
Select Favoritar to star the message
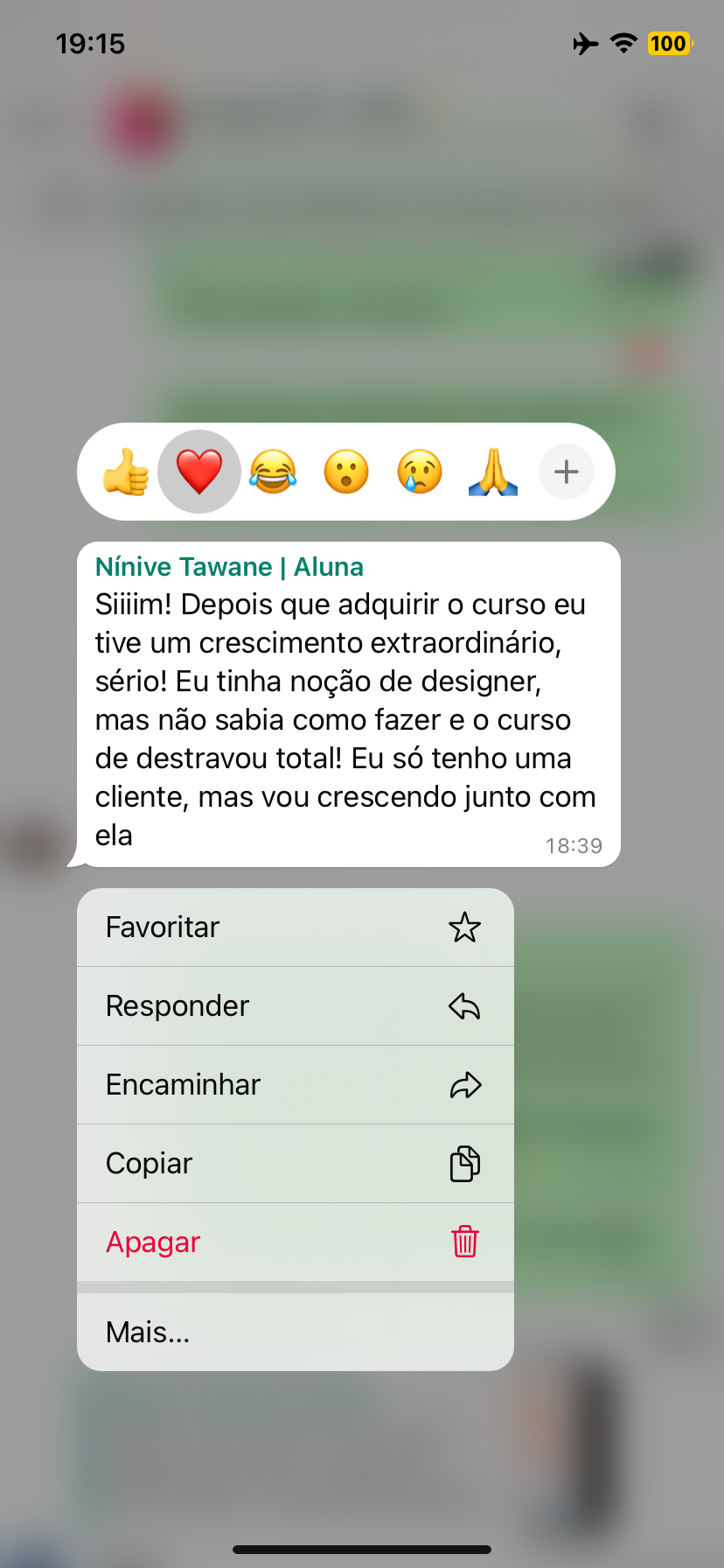point(296,927)
